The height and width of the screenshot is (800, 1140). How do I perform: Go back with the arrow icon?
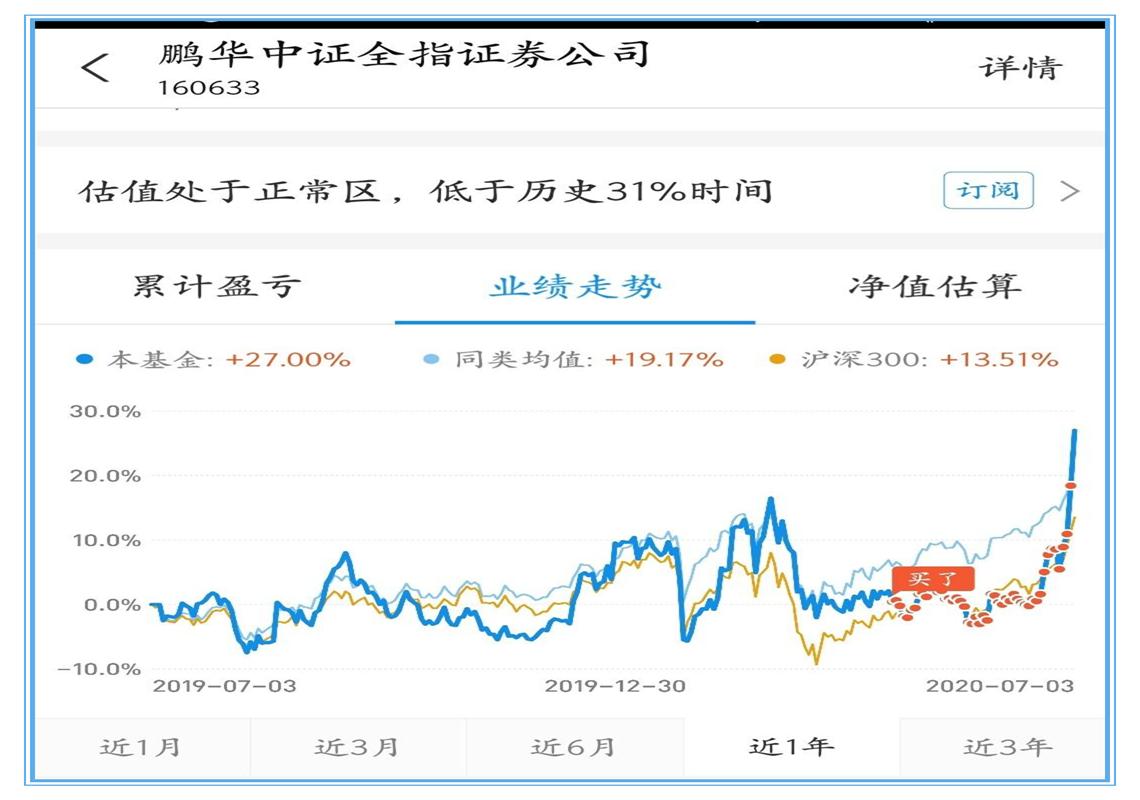(95, 68)
